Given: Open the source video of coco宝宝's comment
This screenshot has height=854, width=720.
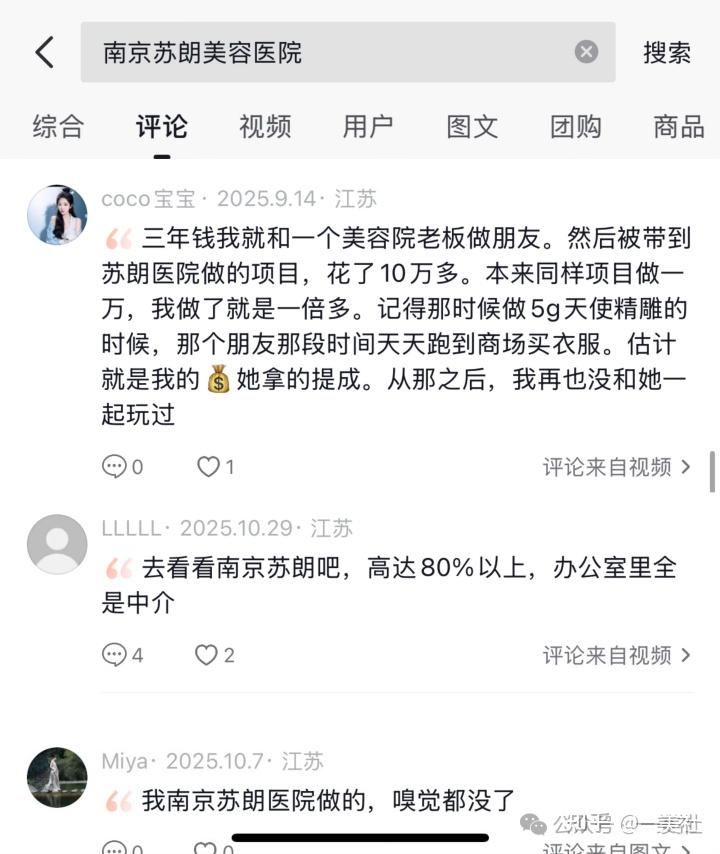Looking at the screenshot, I should tap(616, 466).
